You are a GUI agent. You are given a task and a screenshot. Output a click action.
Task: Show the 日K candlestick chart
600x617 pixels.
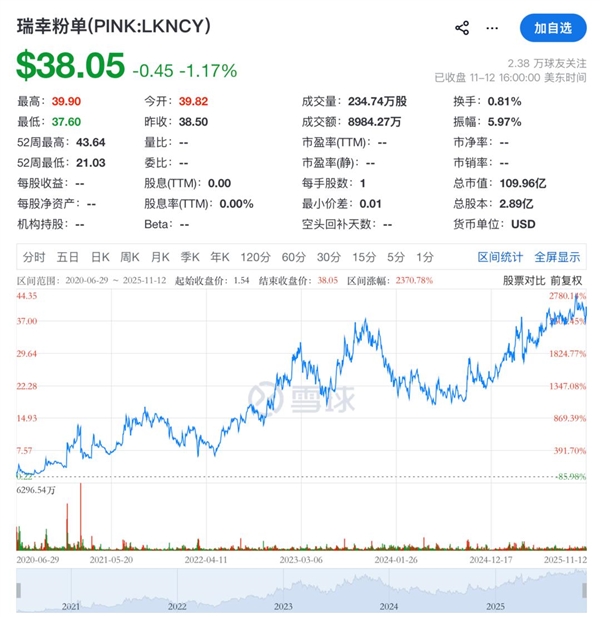tap(100, 257)
